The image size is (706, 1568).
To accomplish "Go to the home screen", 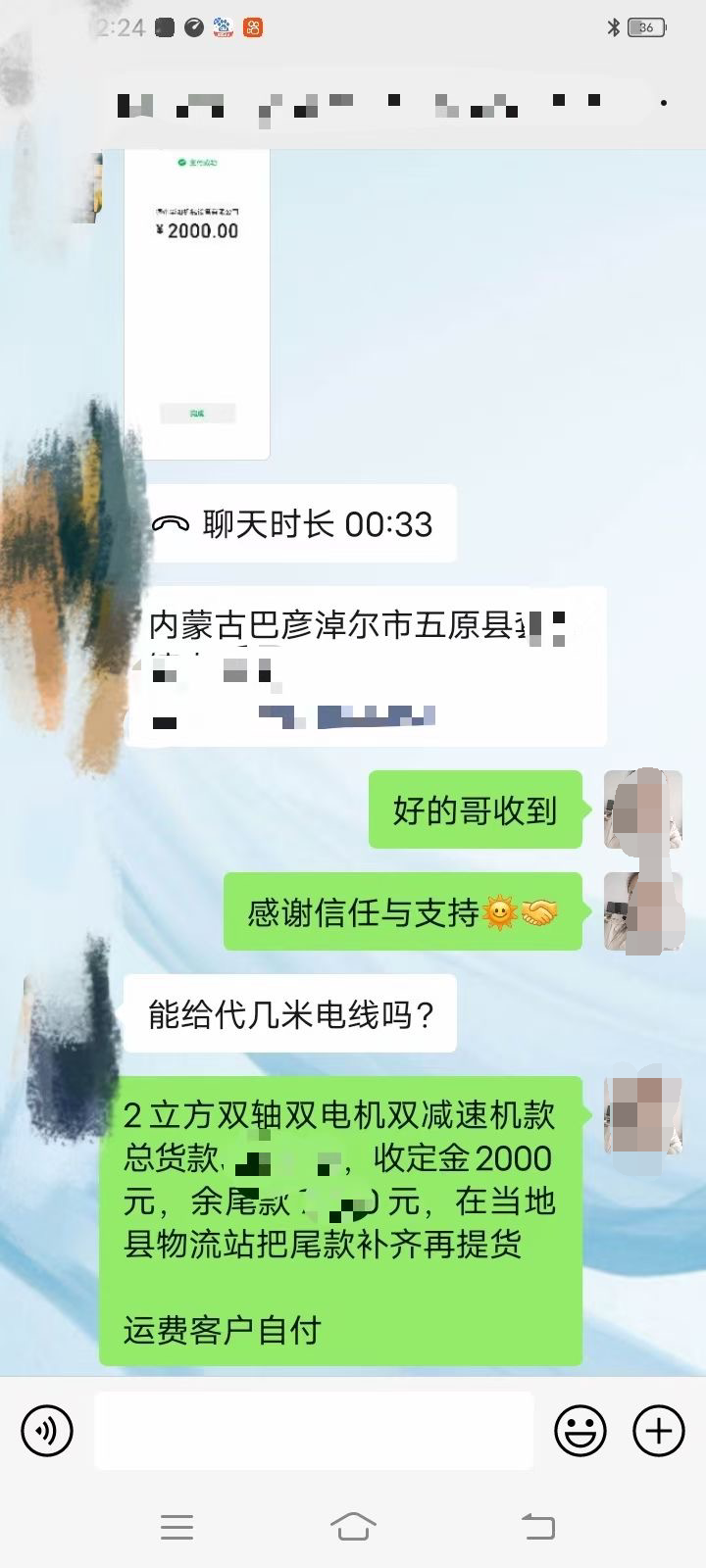I will (x=353, y=1526).
